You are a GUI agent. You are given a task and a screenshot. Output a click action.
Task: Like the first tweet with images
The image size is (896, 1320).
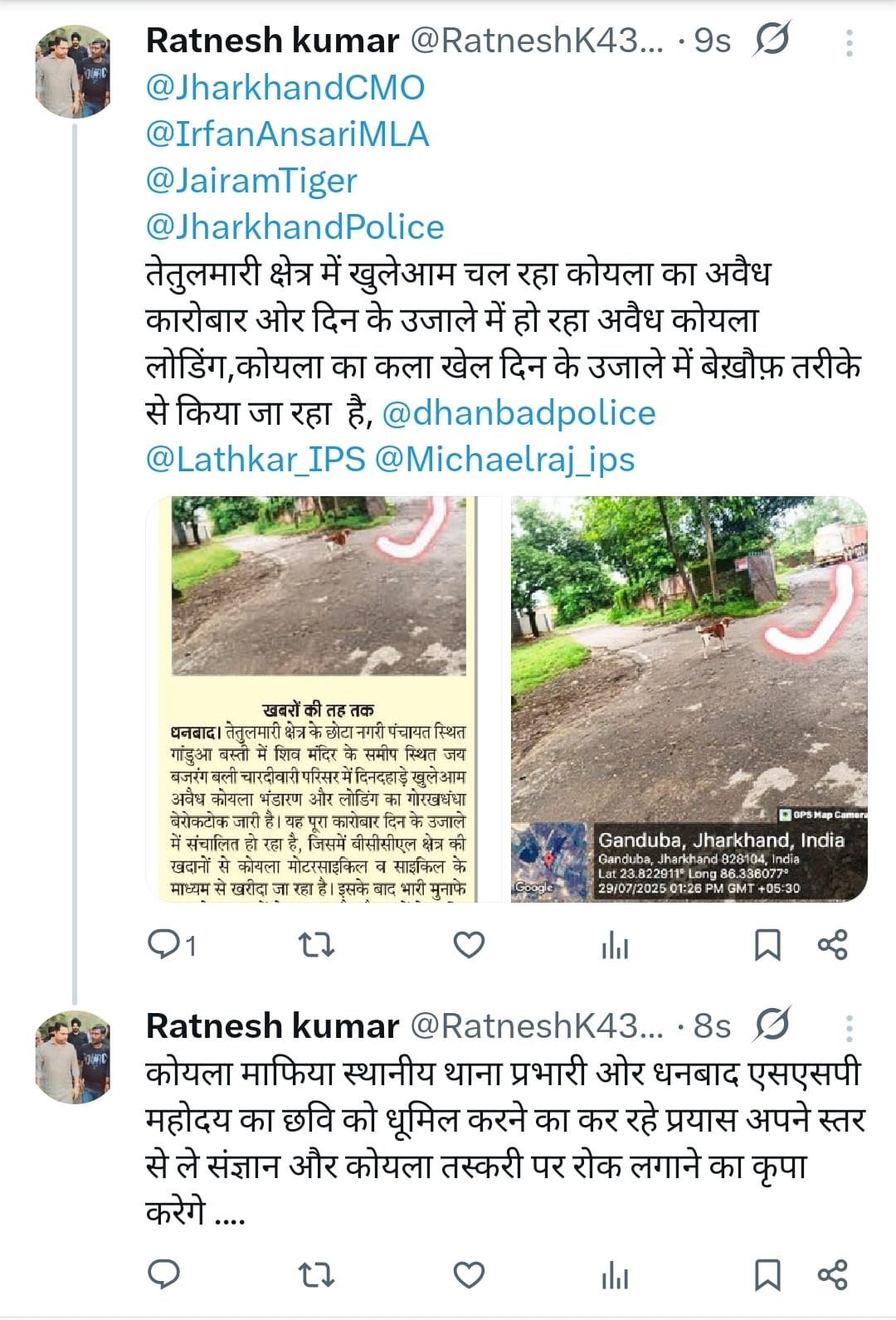(469, 944)
